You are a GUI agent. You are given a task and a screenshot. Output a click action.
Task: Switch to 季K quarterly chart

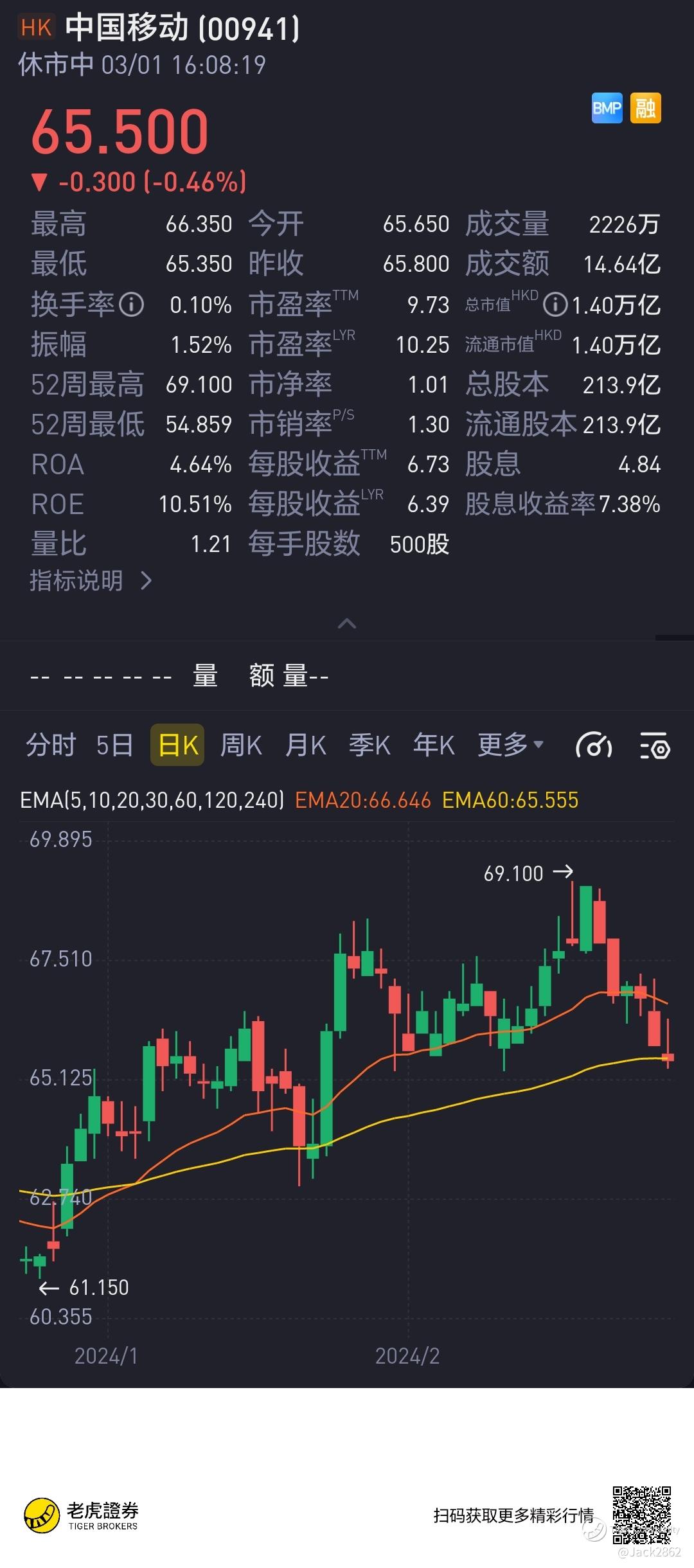click(369, 745)
